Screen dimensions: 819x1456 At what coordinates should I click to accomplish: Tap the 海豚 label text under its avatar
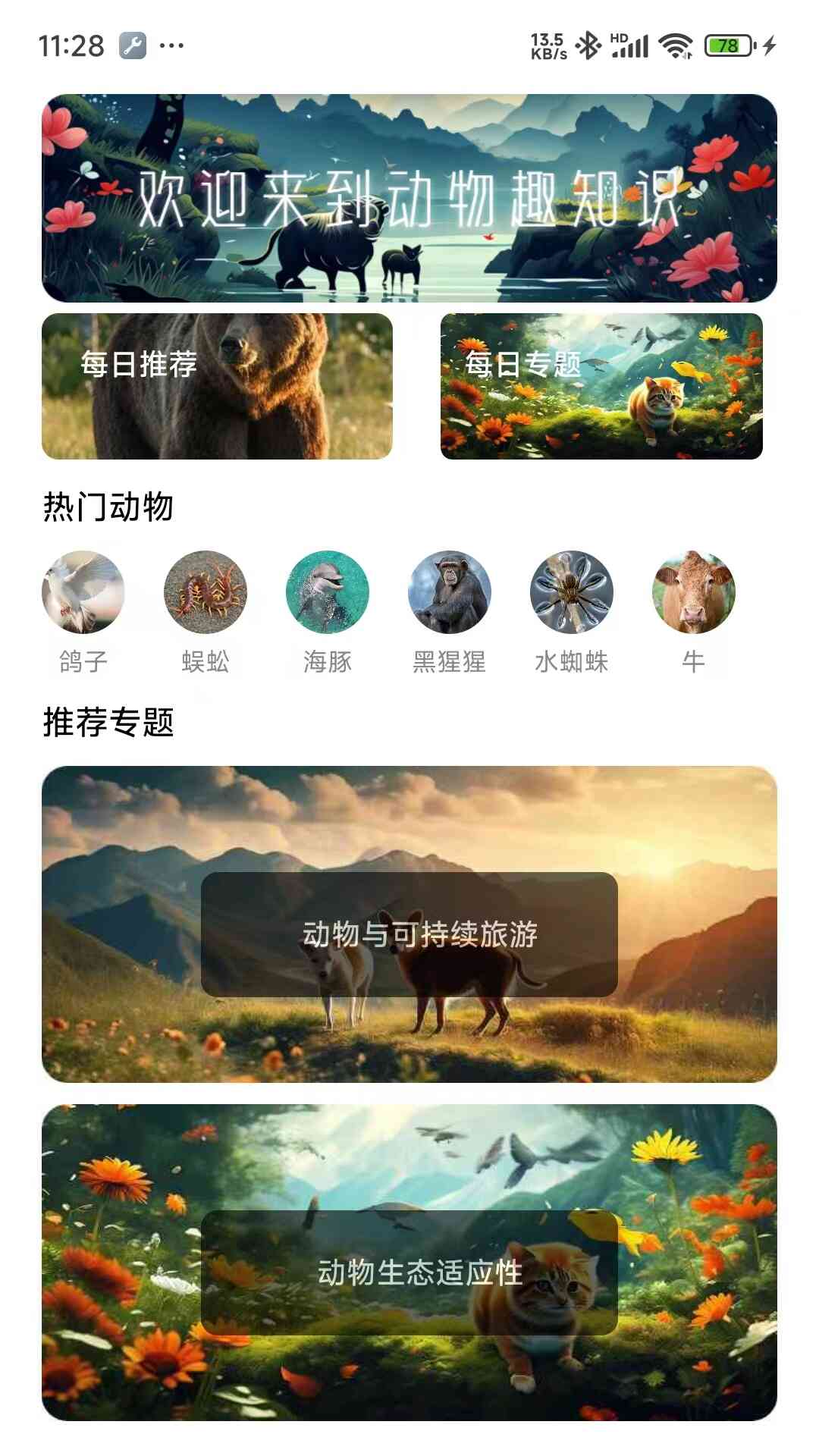[328, 661]
